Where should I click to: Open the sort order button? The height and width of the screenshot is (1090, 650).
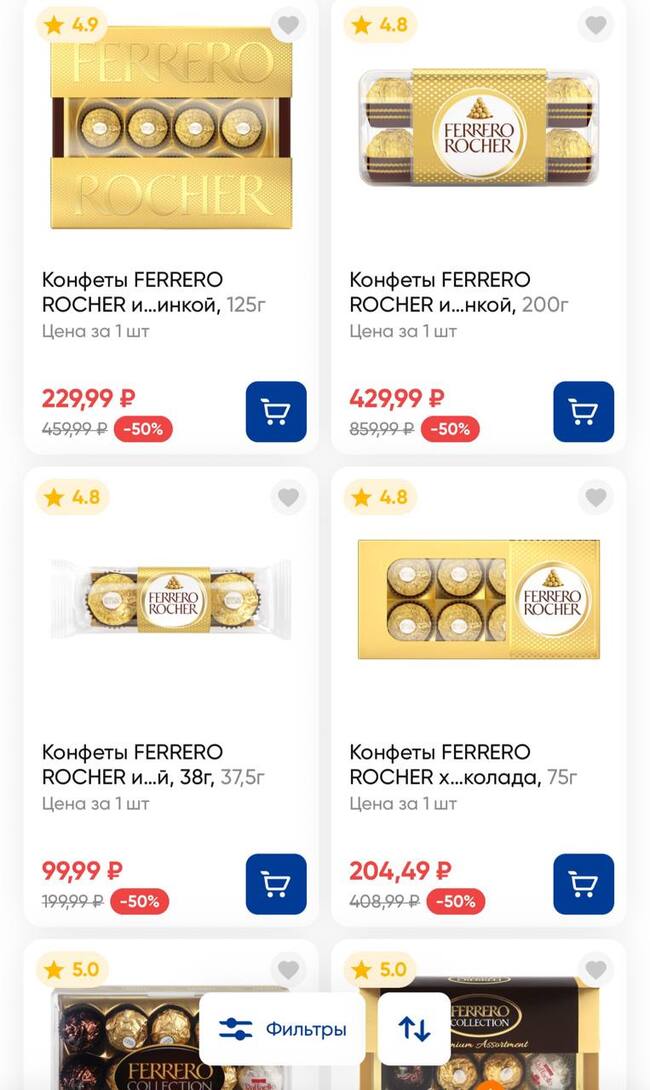point(414,1029)
